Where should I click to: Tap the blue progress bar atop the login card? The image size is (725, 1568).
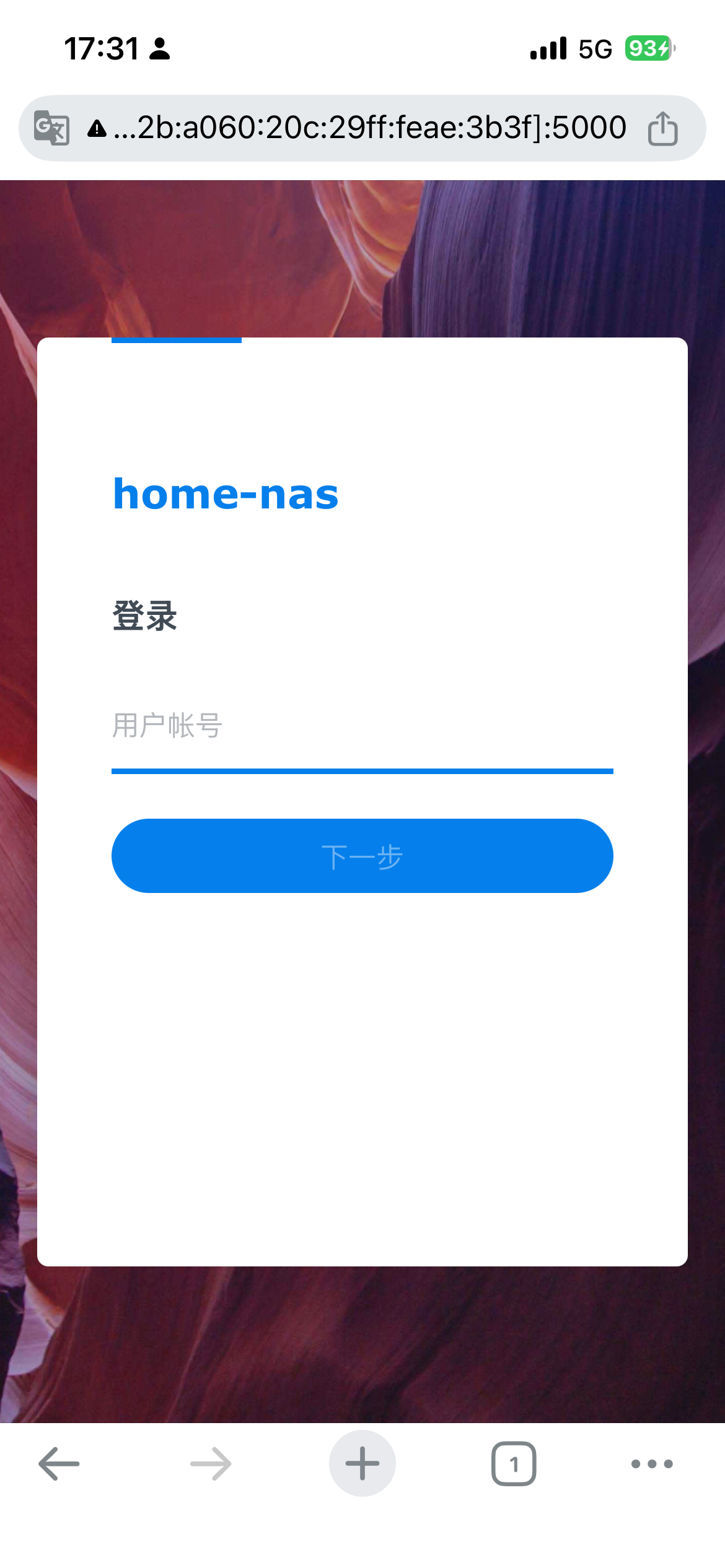175,340
